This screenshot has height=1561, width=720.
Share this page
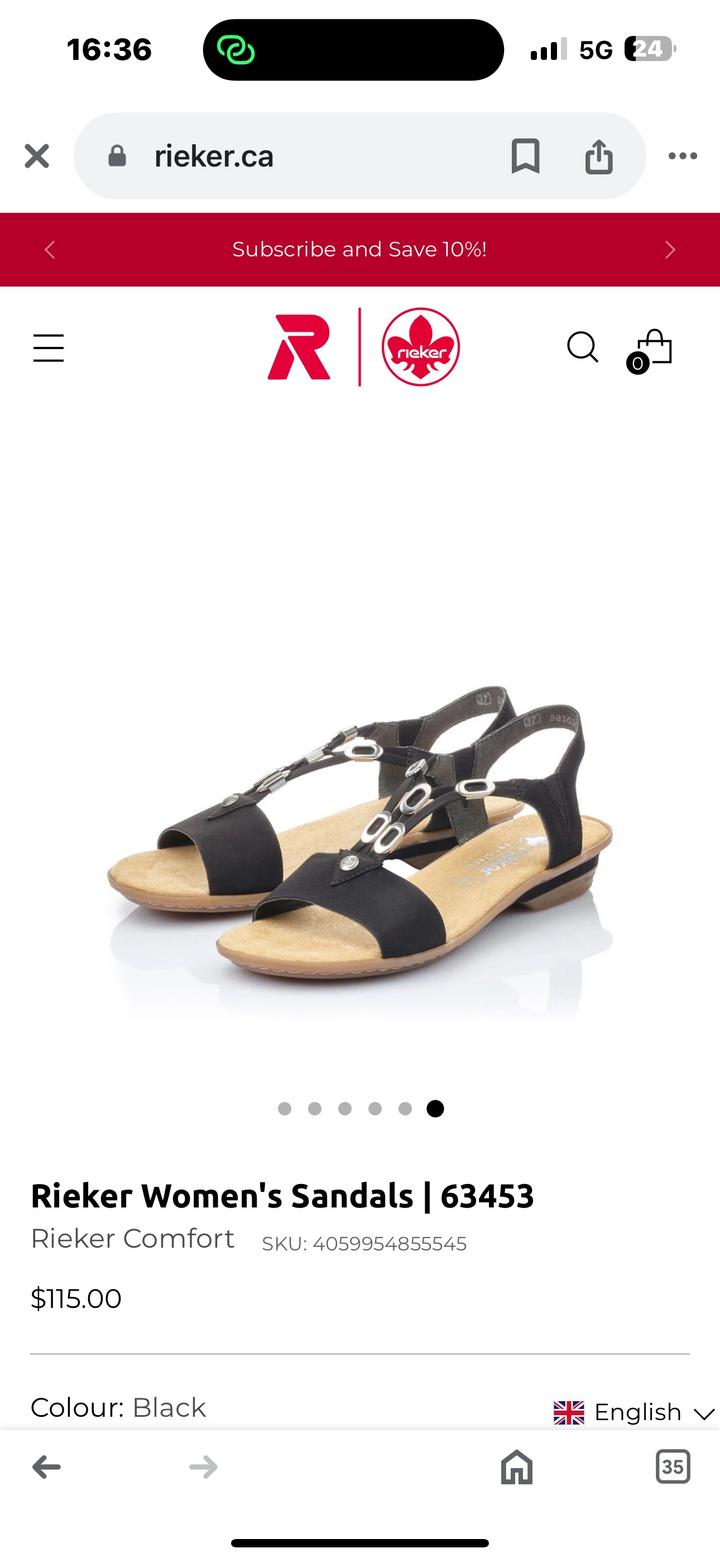(x=598, y=156)
